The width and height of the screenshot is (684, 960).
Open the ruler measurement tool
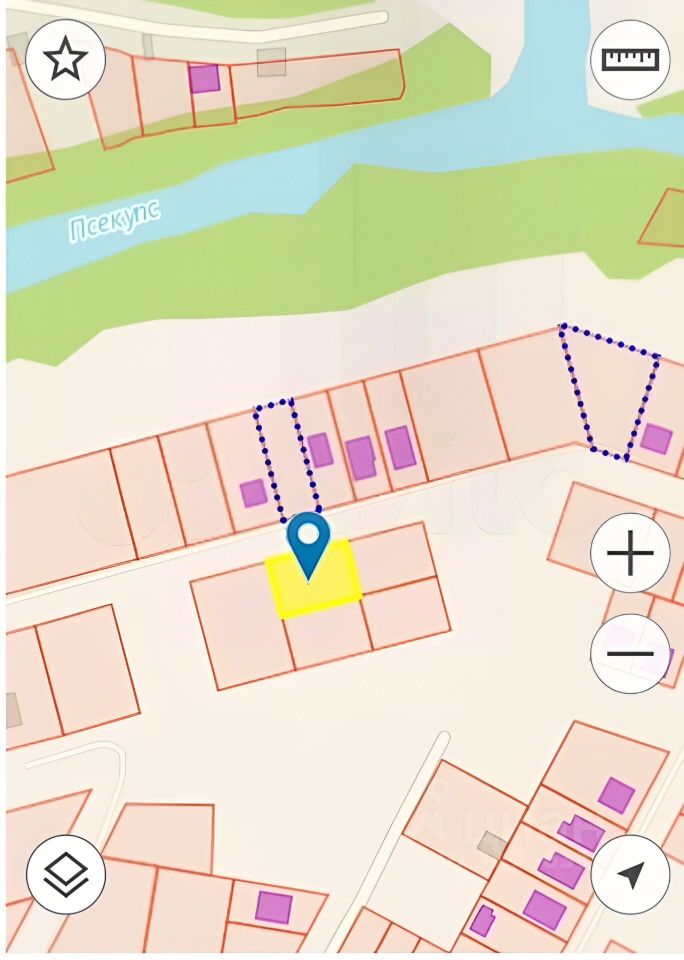tap(630, 60)
